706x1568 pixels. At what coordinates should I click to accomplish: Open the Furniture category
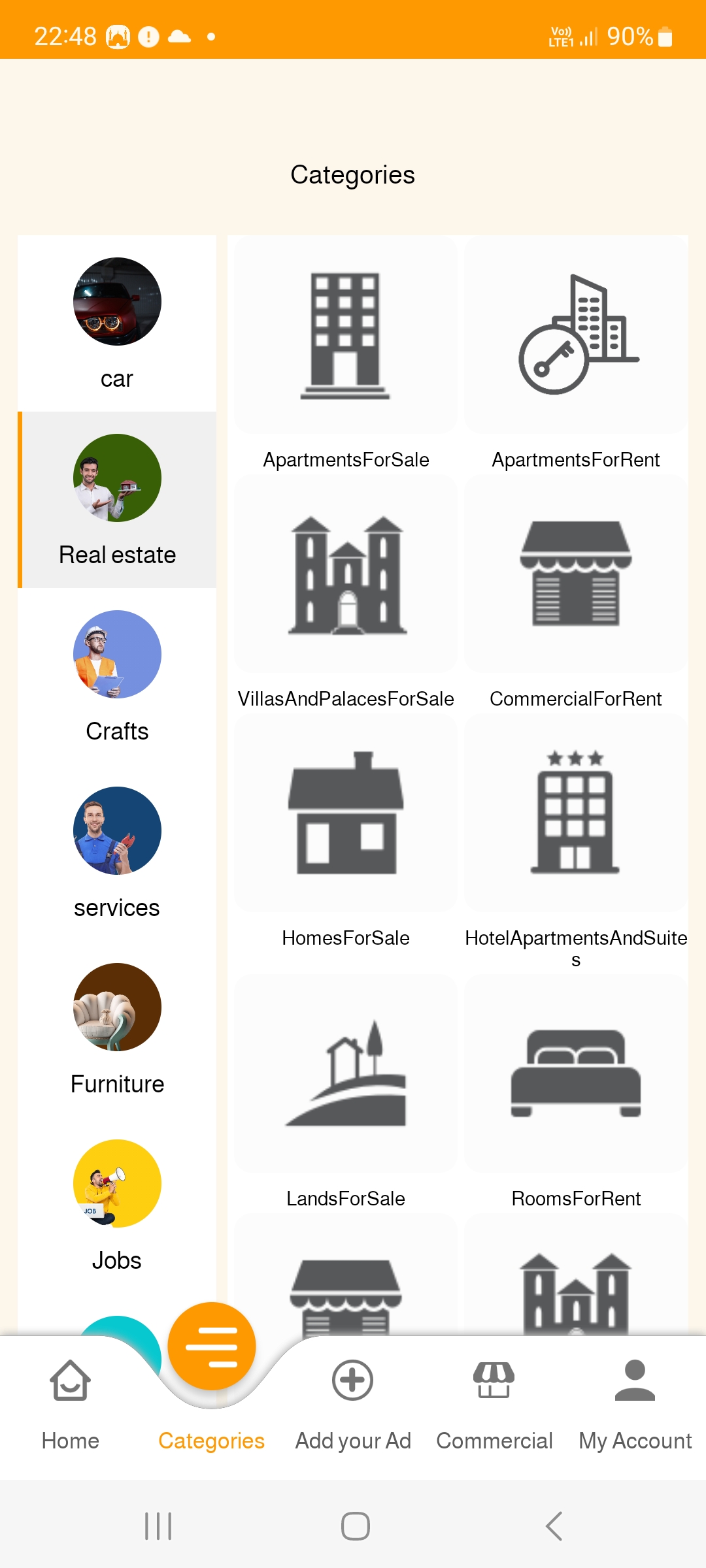(117, 1029)
